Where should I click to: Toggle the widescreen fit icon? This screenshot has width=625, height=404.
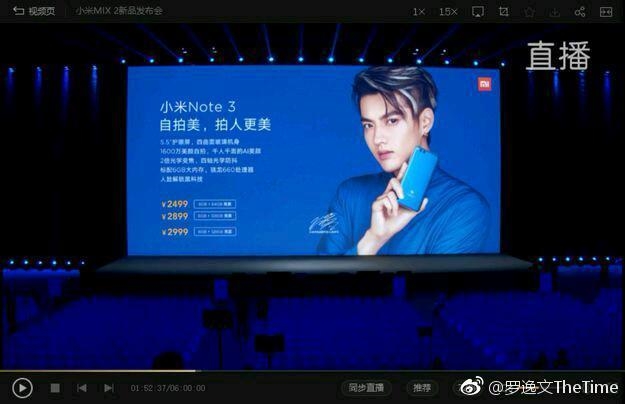click(x=606, y=12)
